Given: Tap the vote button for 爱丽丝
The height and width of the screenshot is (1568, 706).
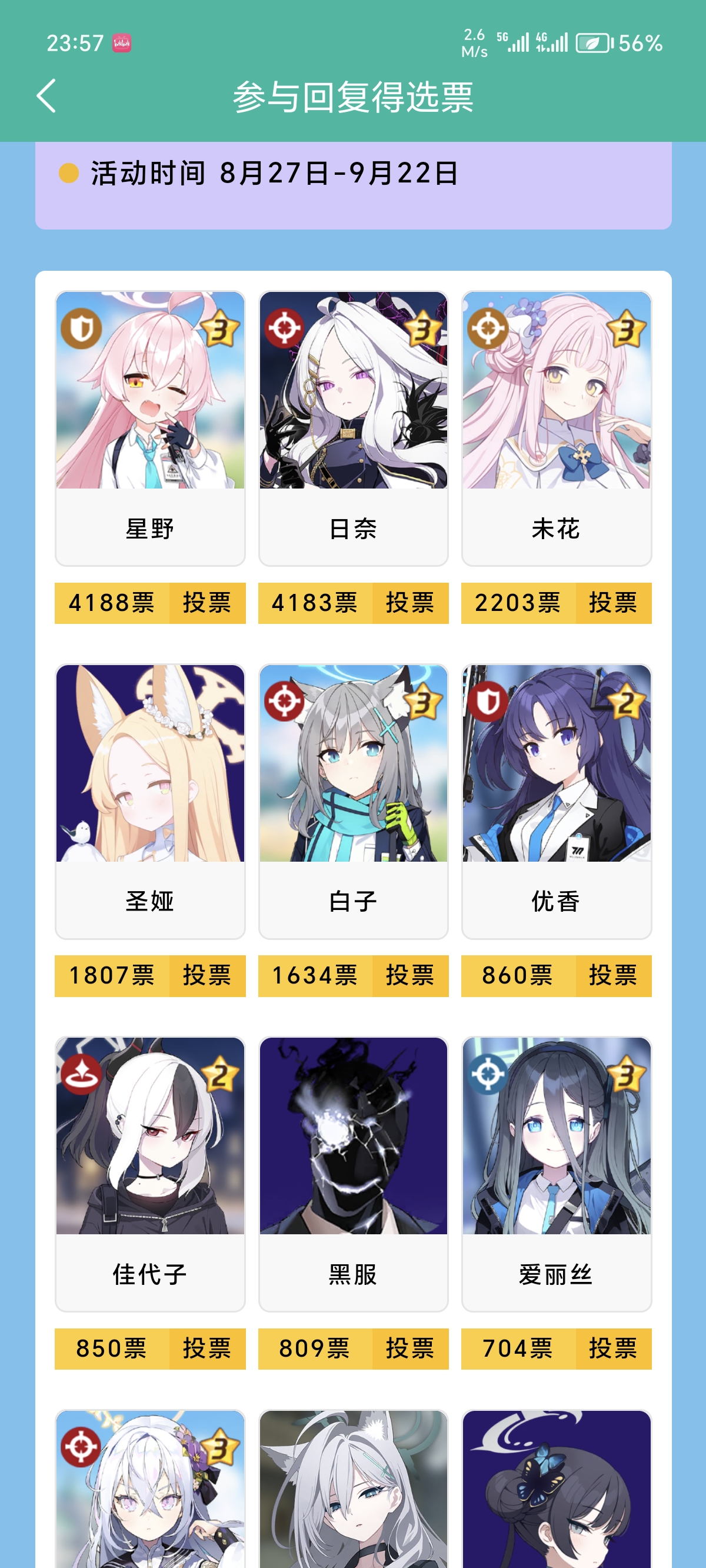Looking at the screenshot, I should (x=613, y=1350).
